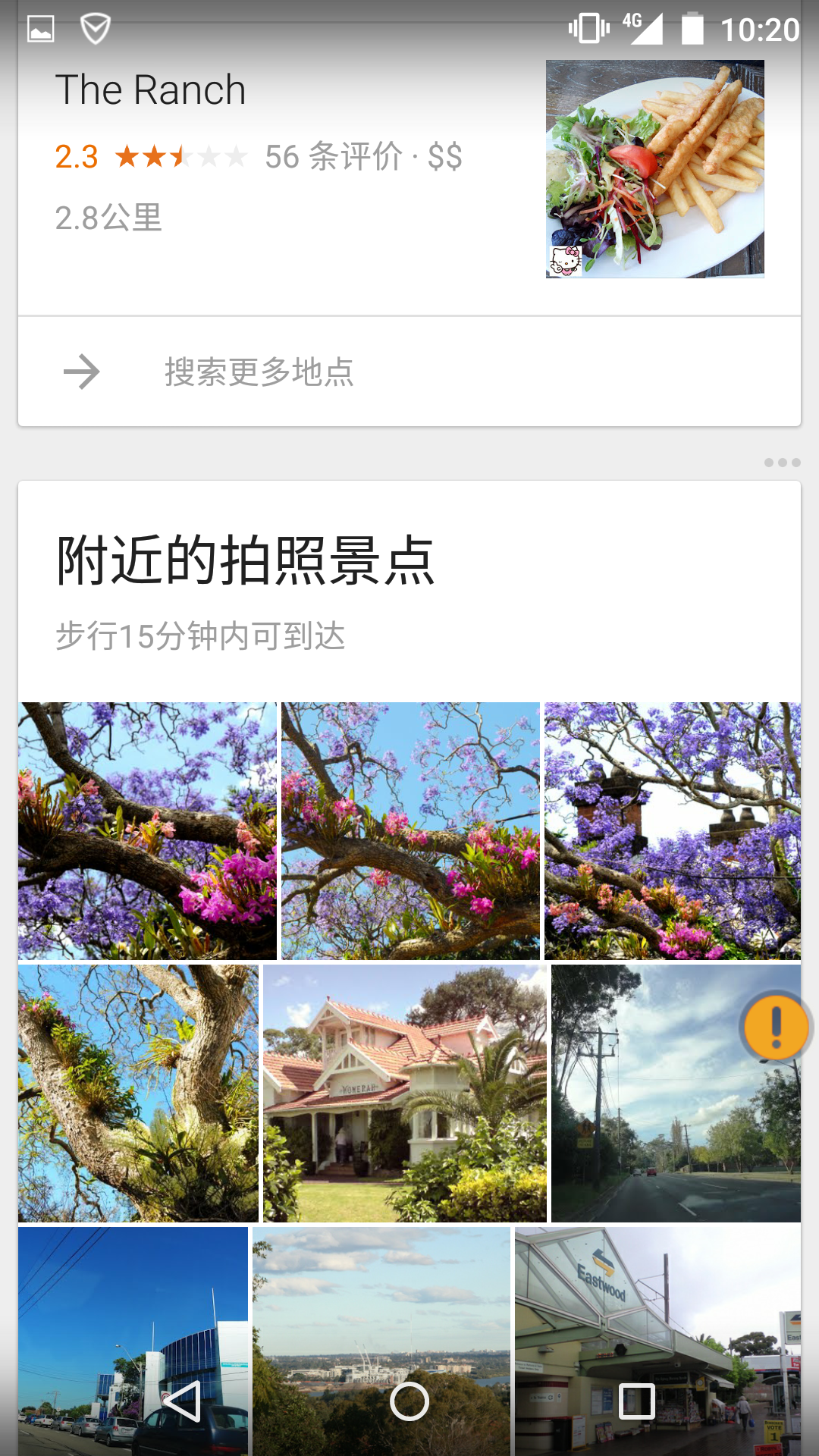Open the three-dot overflow menu

[782, 463]
